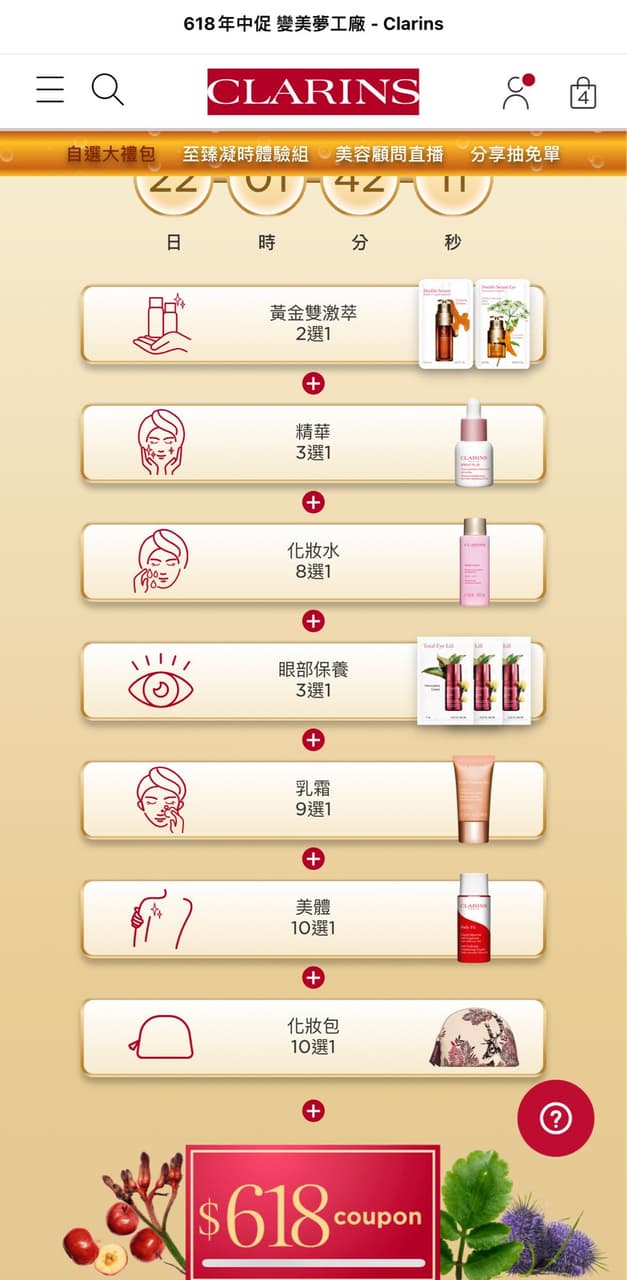Go to the account profile
Image resolution: width=627 pixels, height=1280 pixels.
tap(516, 91)
